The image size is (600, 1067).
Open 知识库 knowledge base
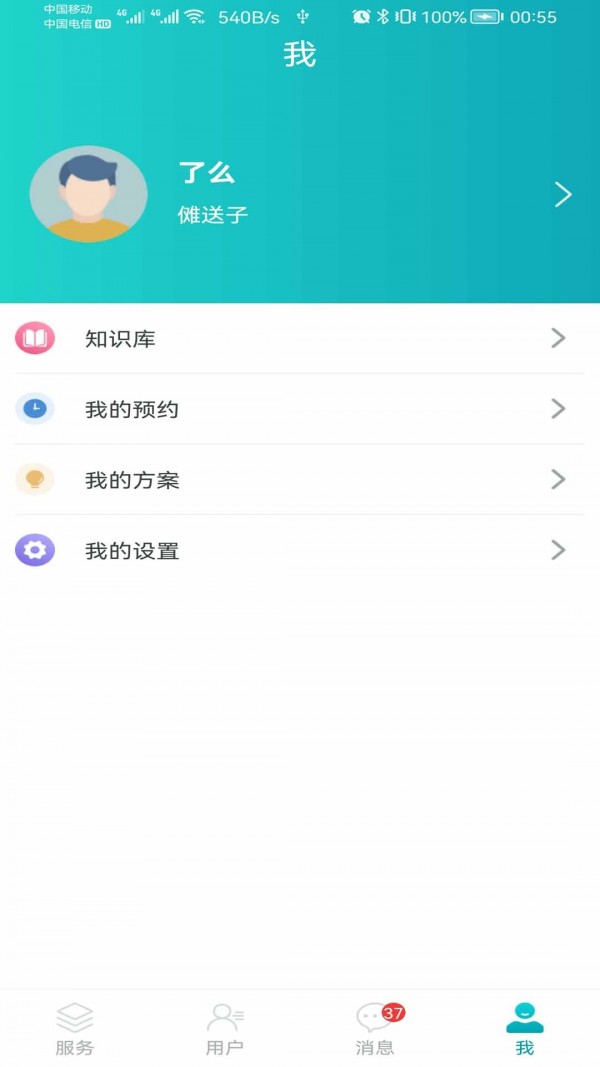tap(120, 339)
